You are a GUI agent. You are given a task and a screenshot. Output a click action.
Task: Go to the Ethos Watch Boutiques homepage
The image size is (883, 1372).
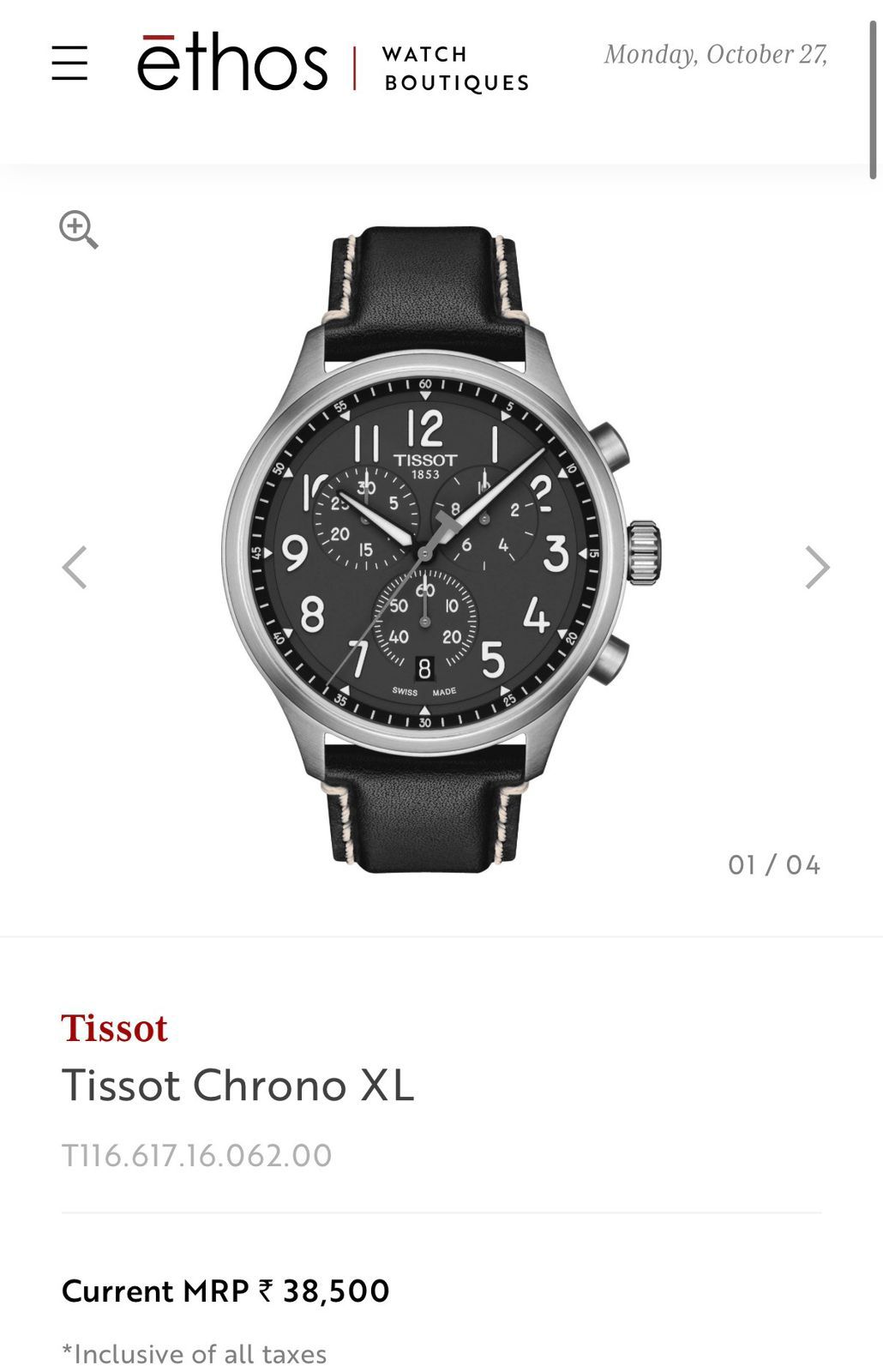pyautogui.click(x=333, y=63)
